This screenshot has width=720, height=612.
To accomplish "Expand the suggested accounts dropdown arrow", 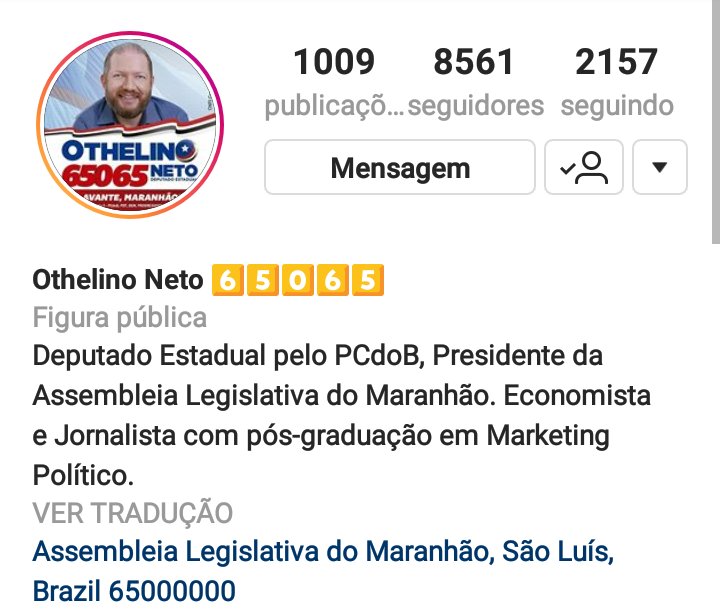I will [659, 167].
